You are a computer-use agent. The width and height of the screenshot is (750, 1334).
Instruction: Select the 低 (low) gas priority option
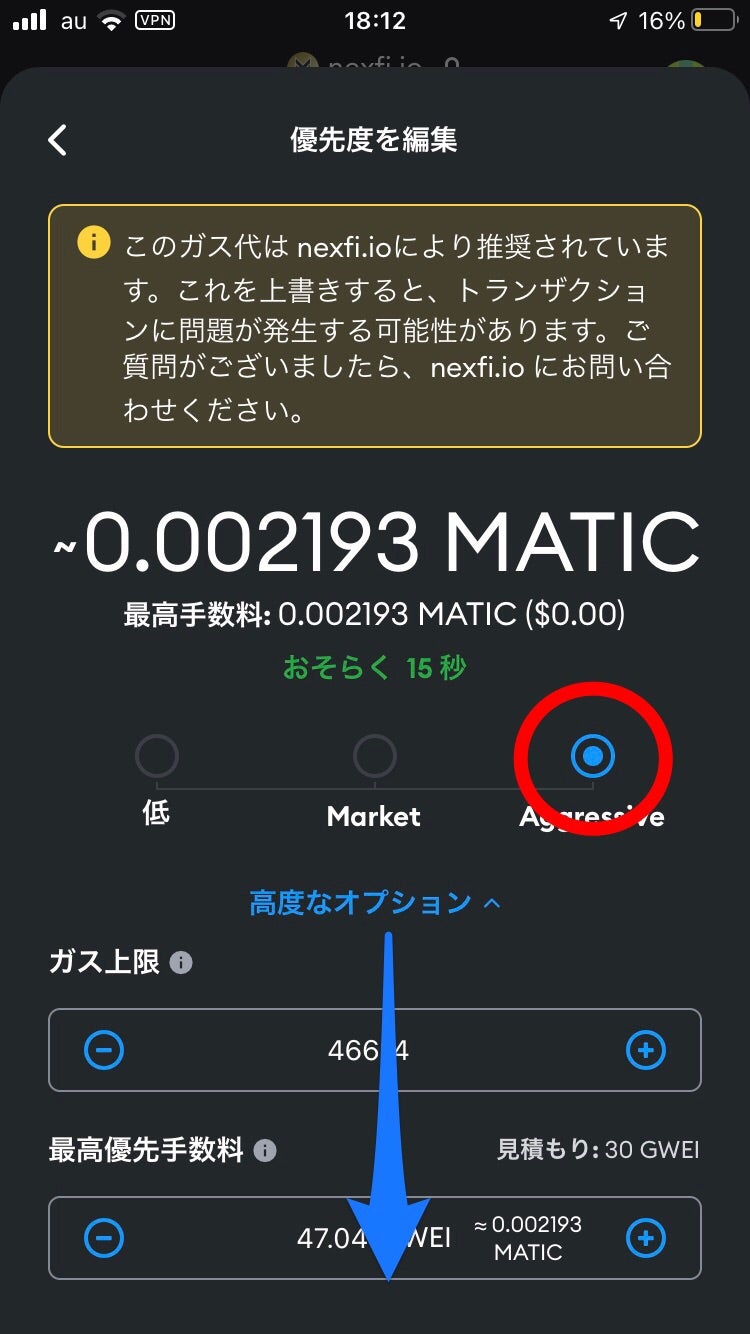[x=157, y=757]
